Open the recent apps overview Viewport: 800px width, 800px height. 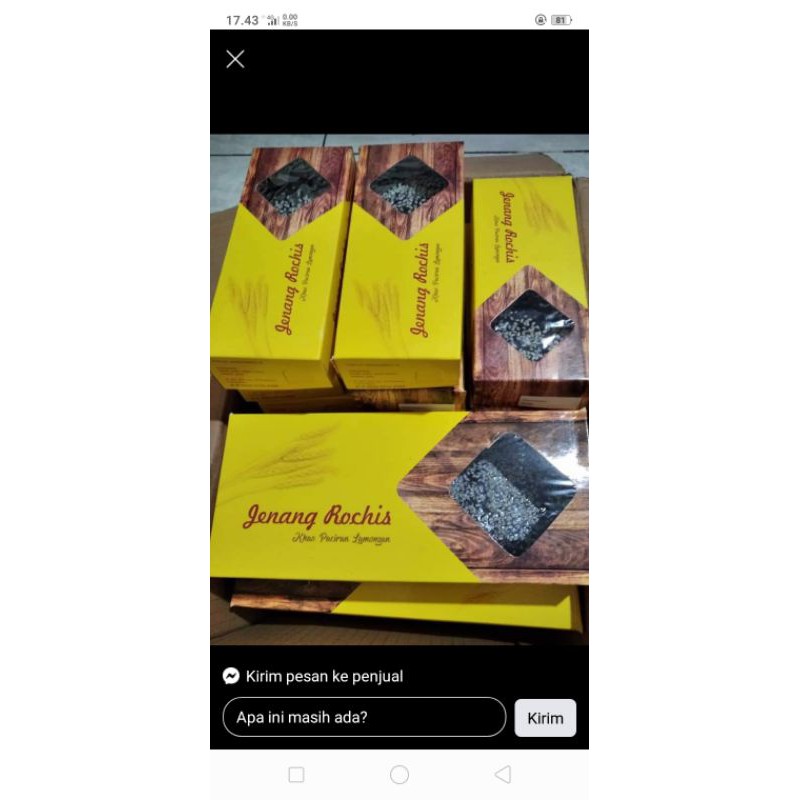click(x=296, y=774)
